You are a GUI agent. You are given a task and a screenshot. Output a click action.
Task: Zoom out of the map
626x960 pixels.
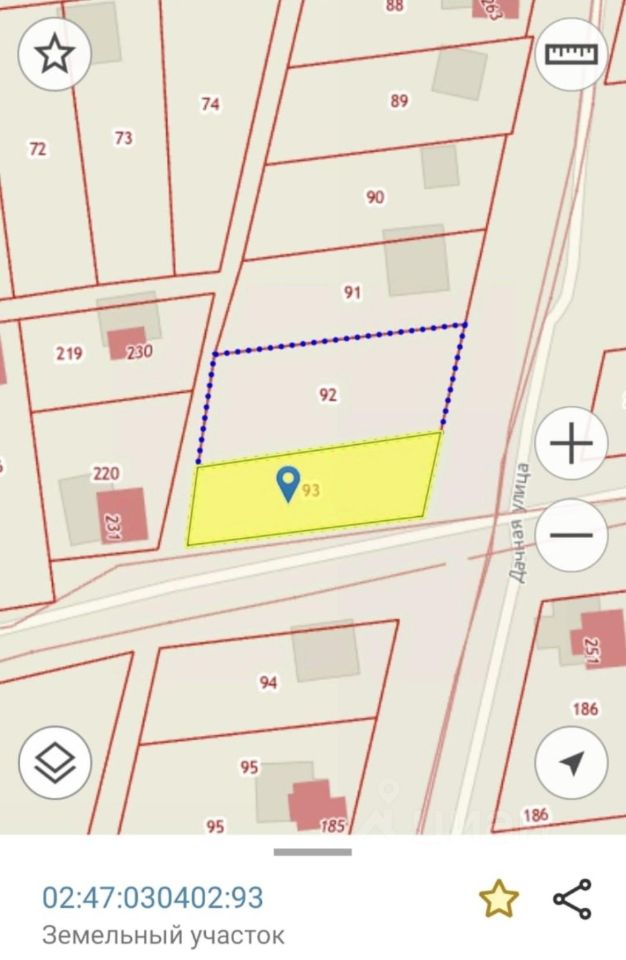(x=571, y=534)
